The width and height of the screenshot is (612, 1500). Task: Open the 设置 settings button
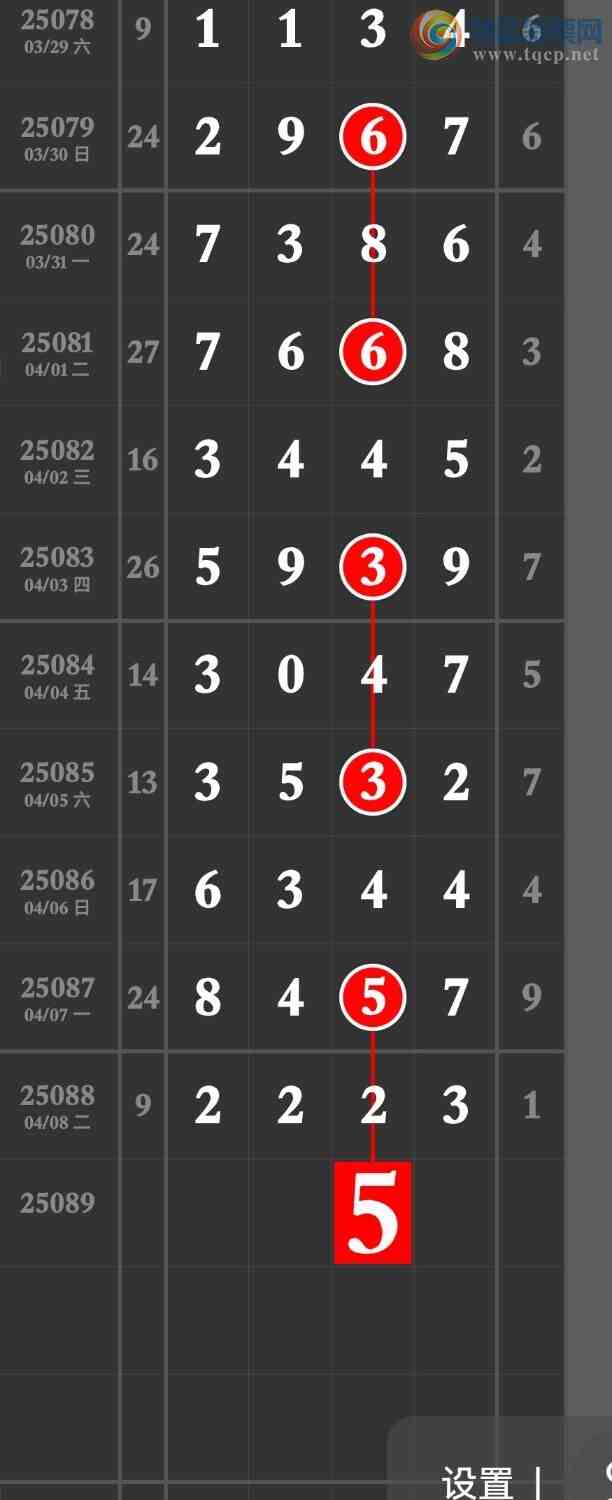pos(477,1482)
